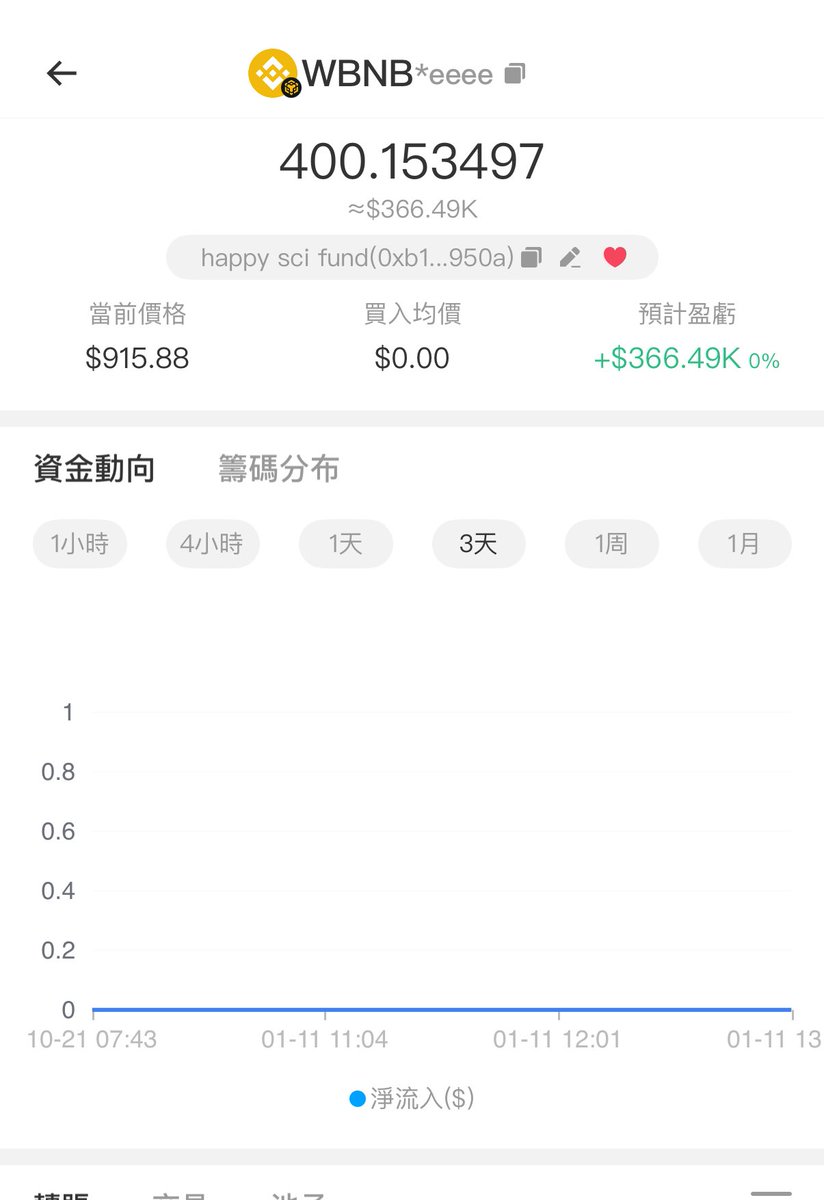Show the 1周 chart range

pos(611,544)
